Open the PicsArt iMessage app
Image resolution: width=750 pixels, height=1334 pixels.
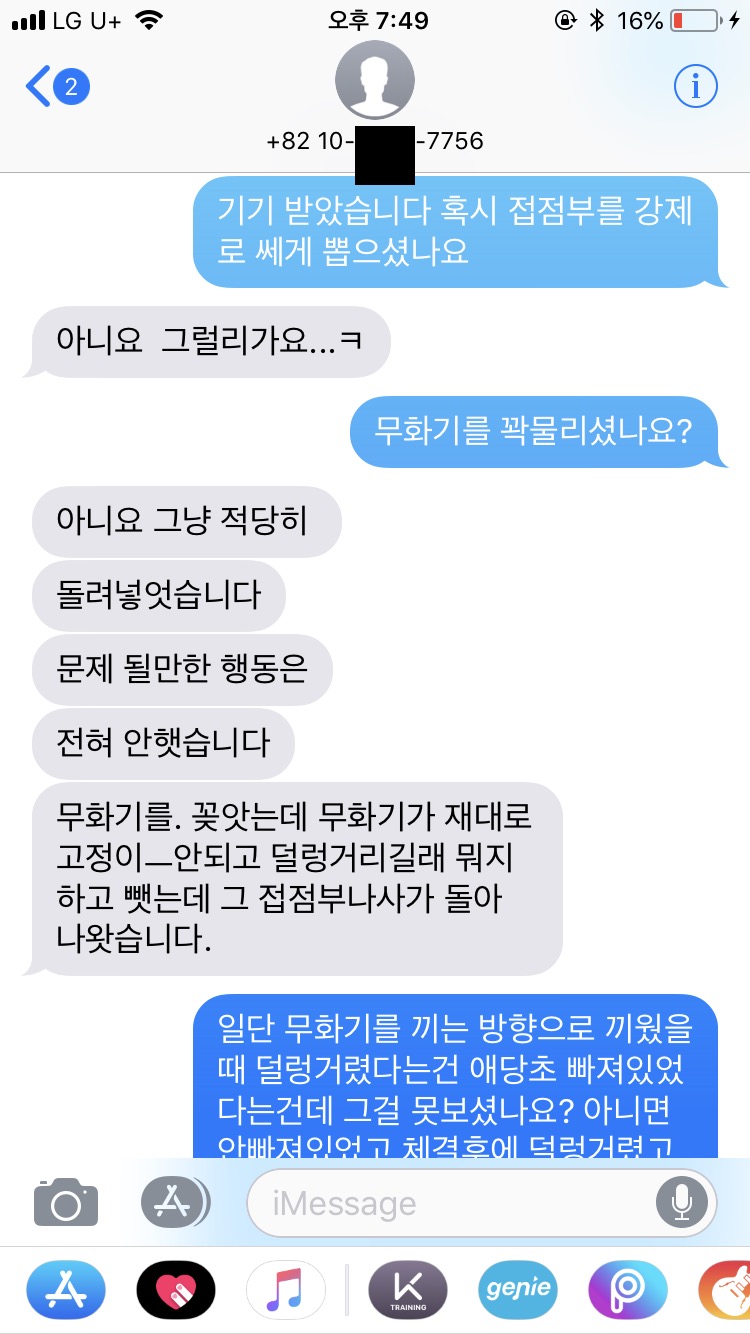(628, 1289)
